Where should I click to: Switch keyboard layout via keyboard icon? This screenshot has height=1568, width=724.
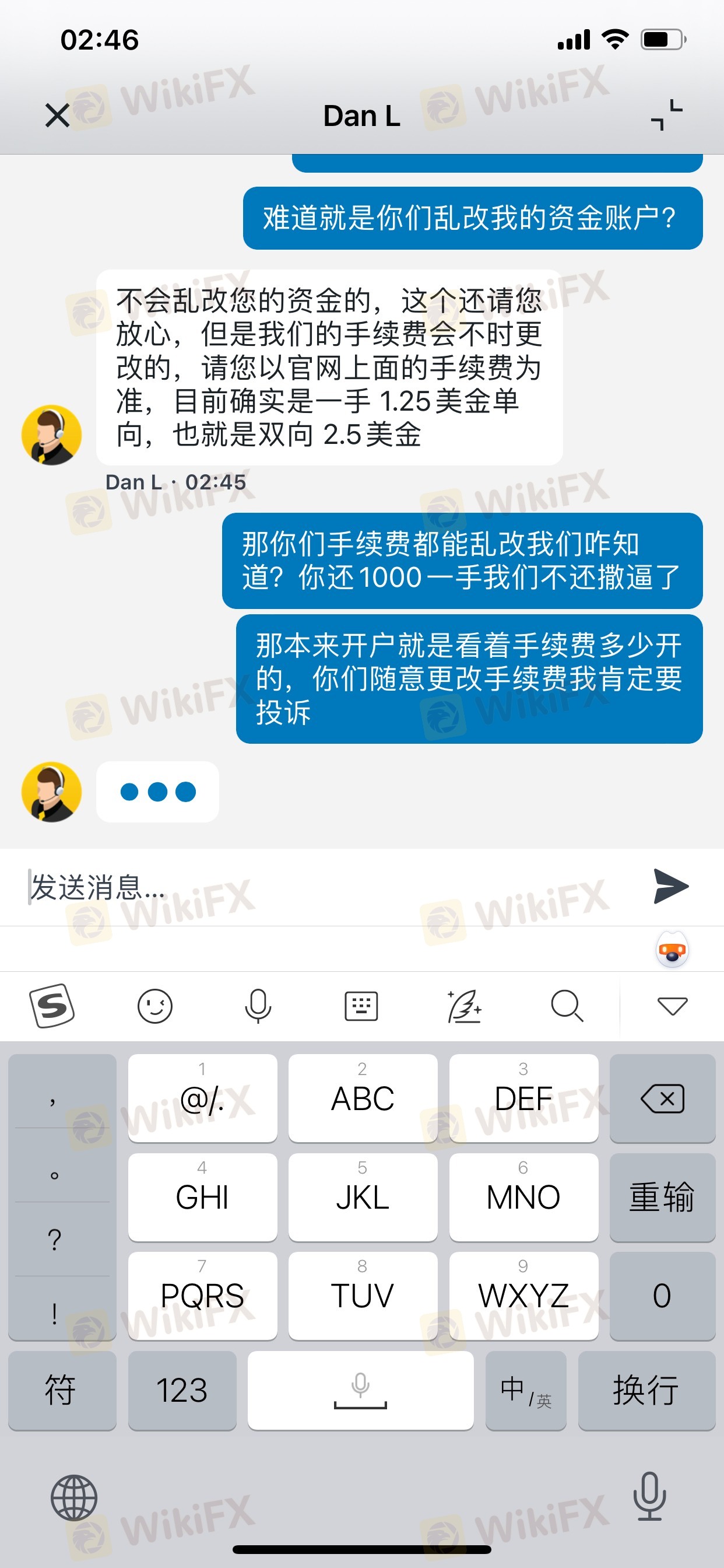(x=361, y=1006)
